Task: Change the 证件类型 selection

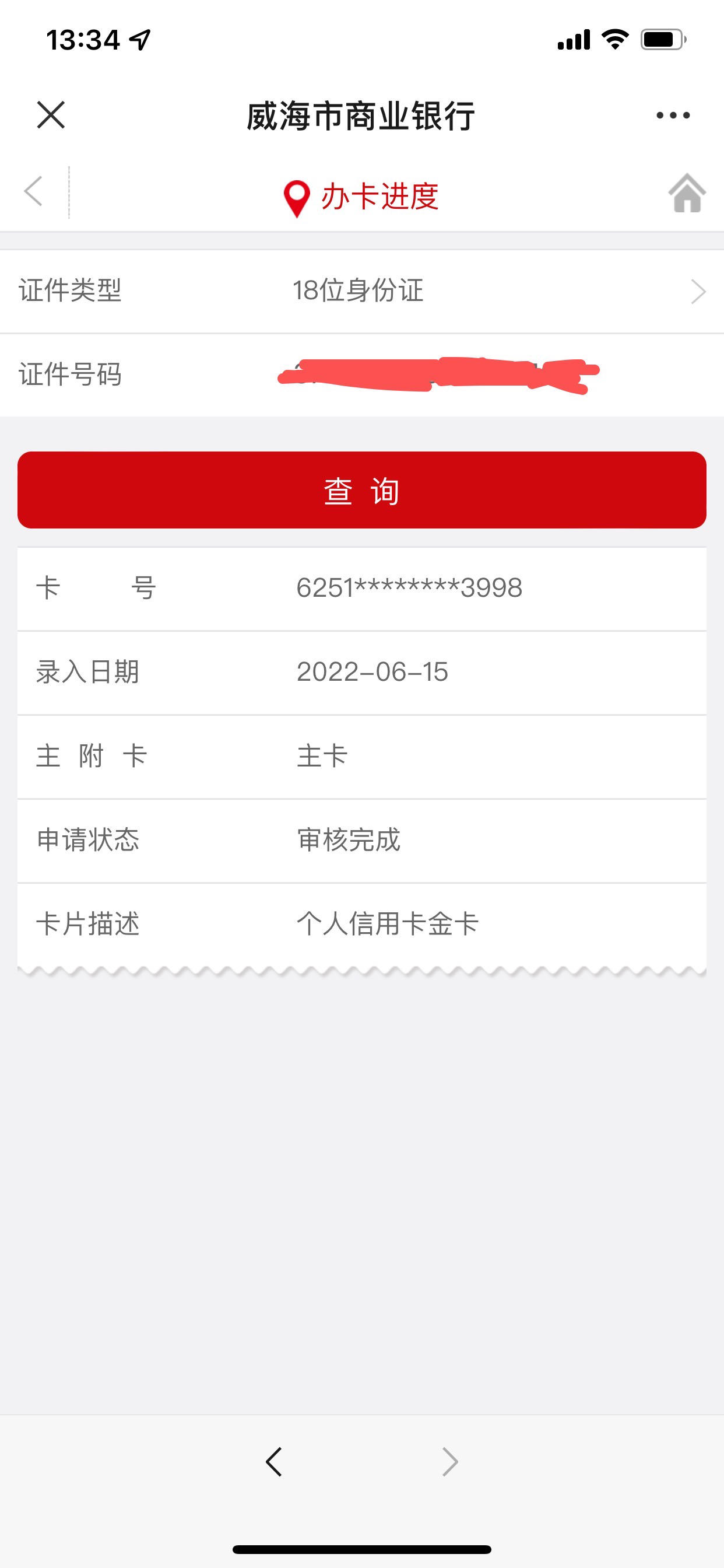Action: pos(362,291)
